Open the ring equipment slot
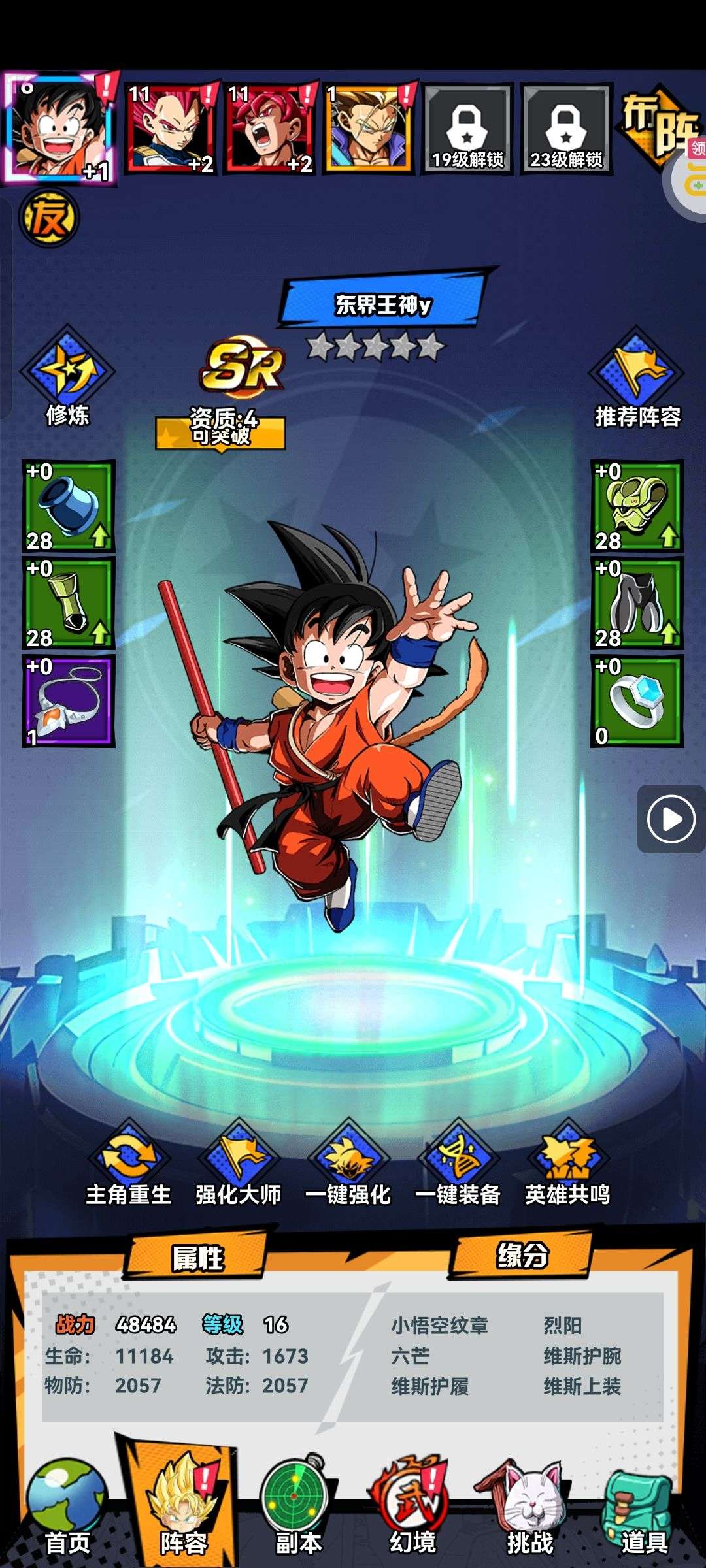706x1568 pixels. point(637,701)
